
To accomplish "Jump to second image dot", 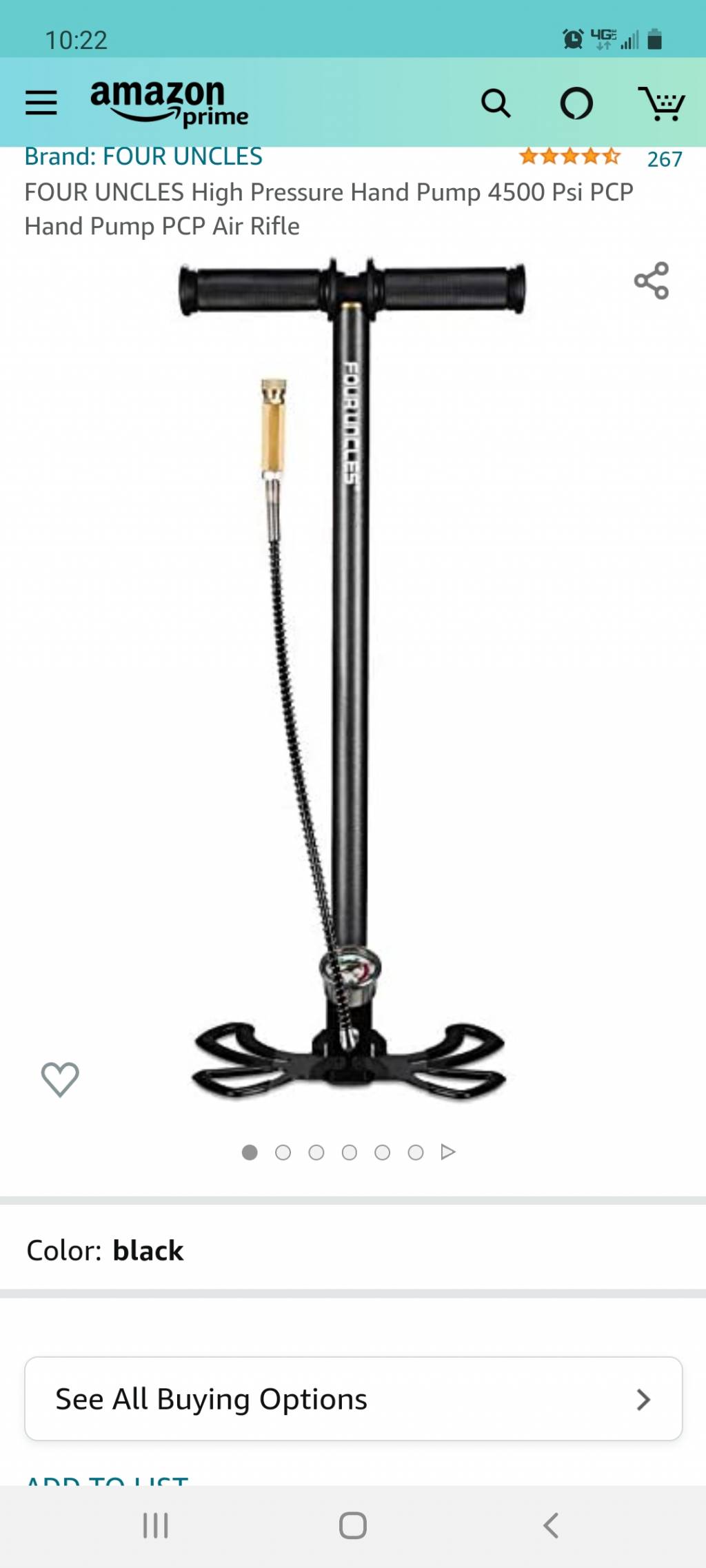I will (x=283, y=1152).
